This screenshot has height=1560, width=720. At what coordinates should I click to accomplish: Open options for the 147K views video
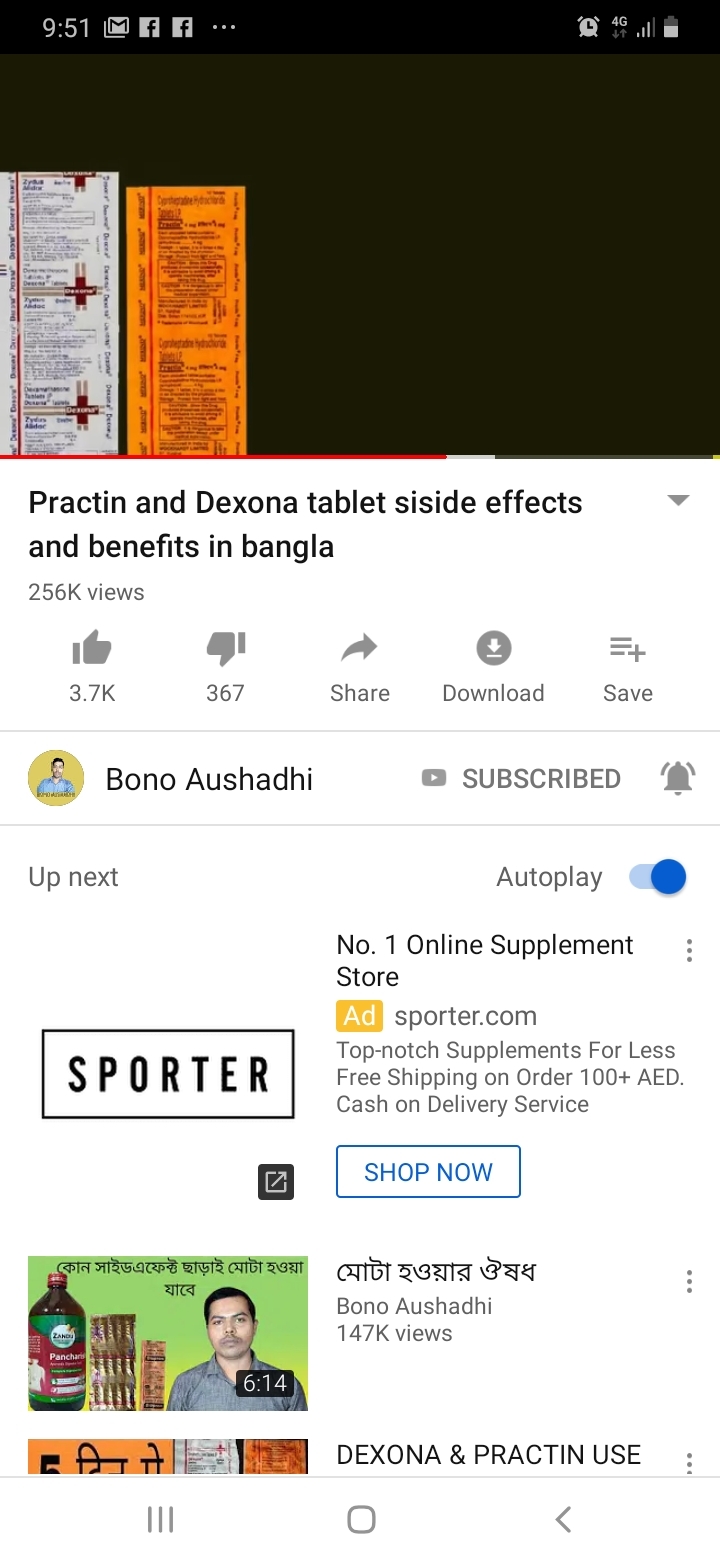(x=689, y=1282)
